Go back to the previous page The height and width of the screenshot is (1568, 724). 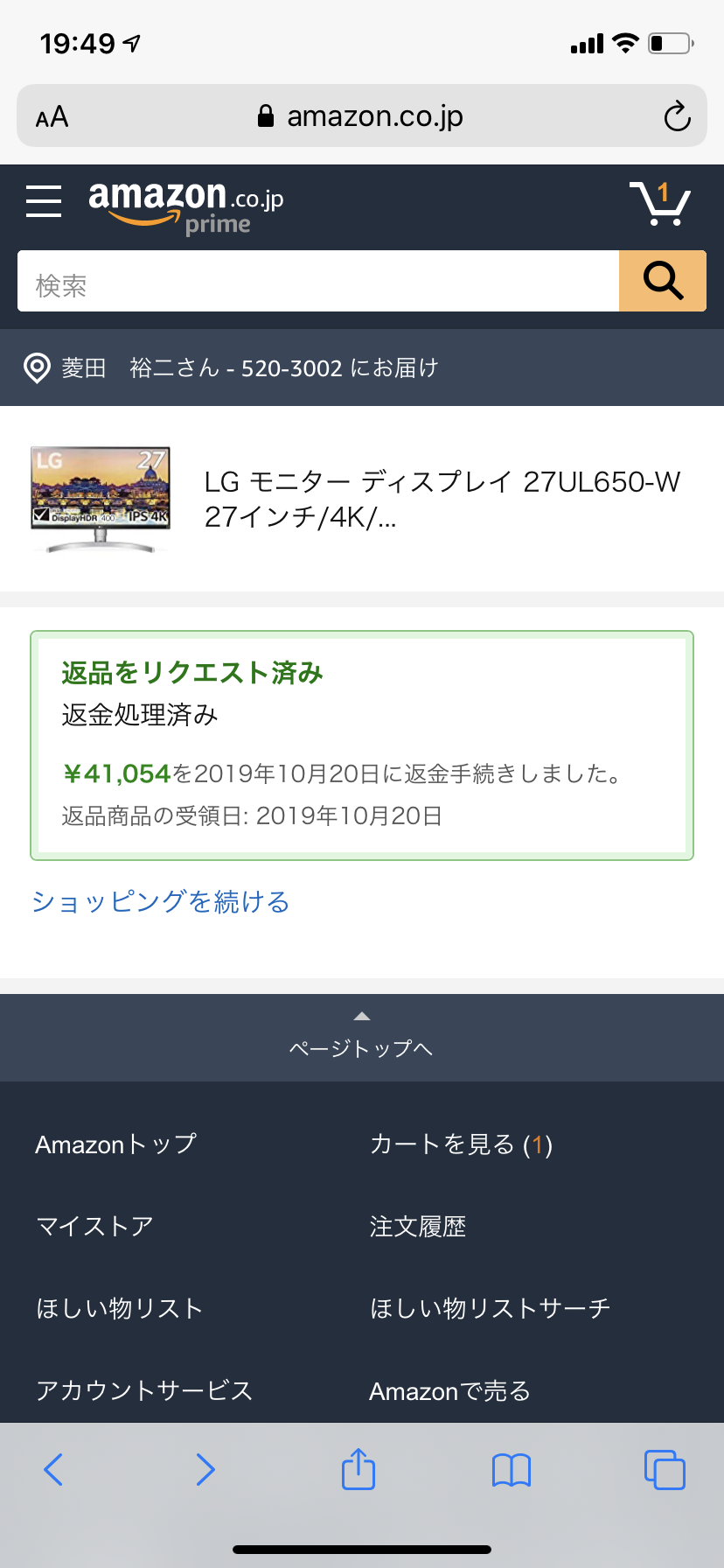point(53,1470)
